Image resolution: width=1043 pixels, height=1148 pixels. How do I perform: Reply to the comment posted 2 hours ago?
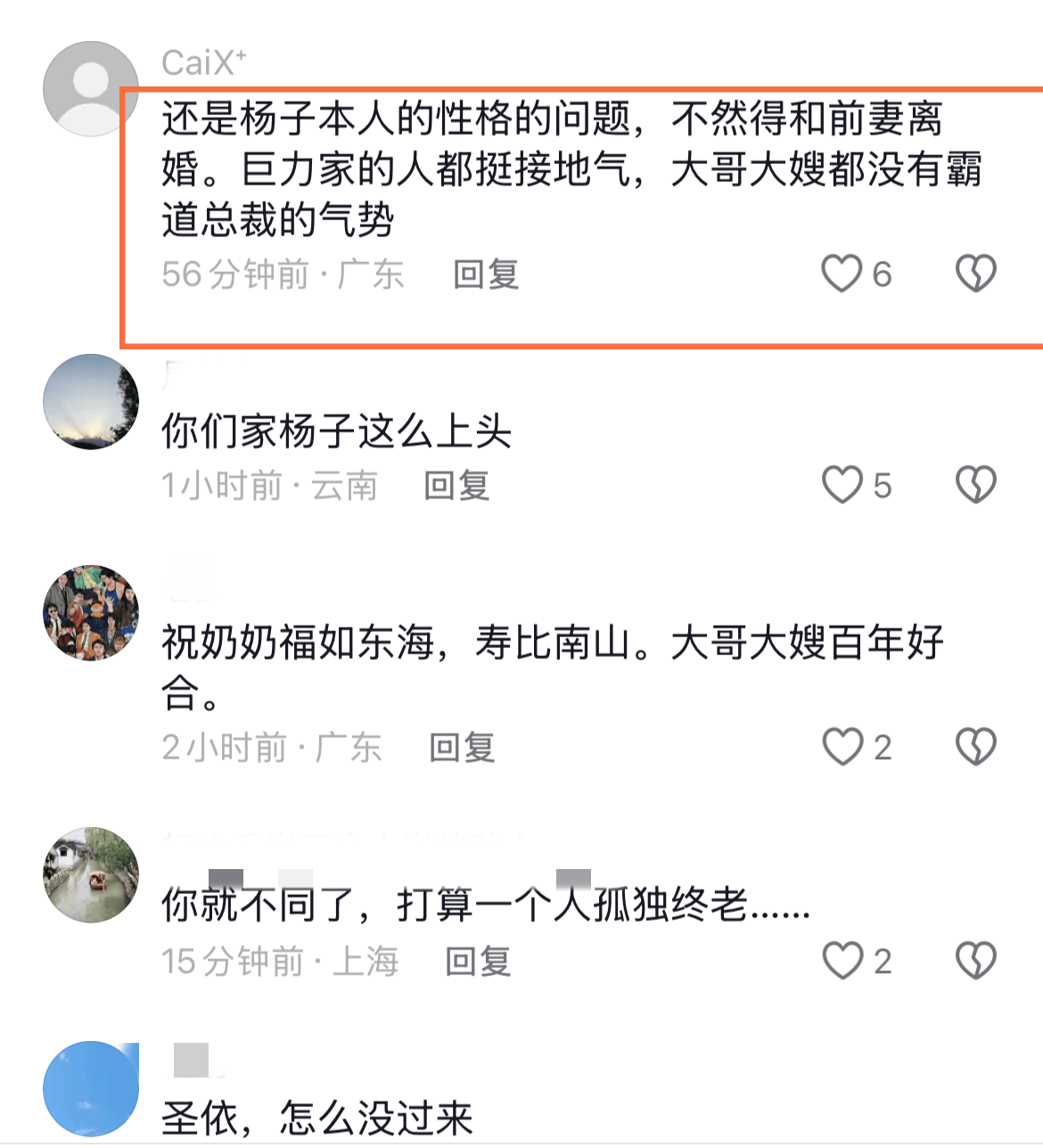click(x=462, y=748)
